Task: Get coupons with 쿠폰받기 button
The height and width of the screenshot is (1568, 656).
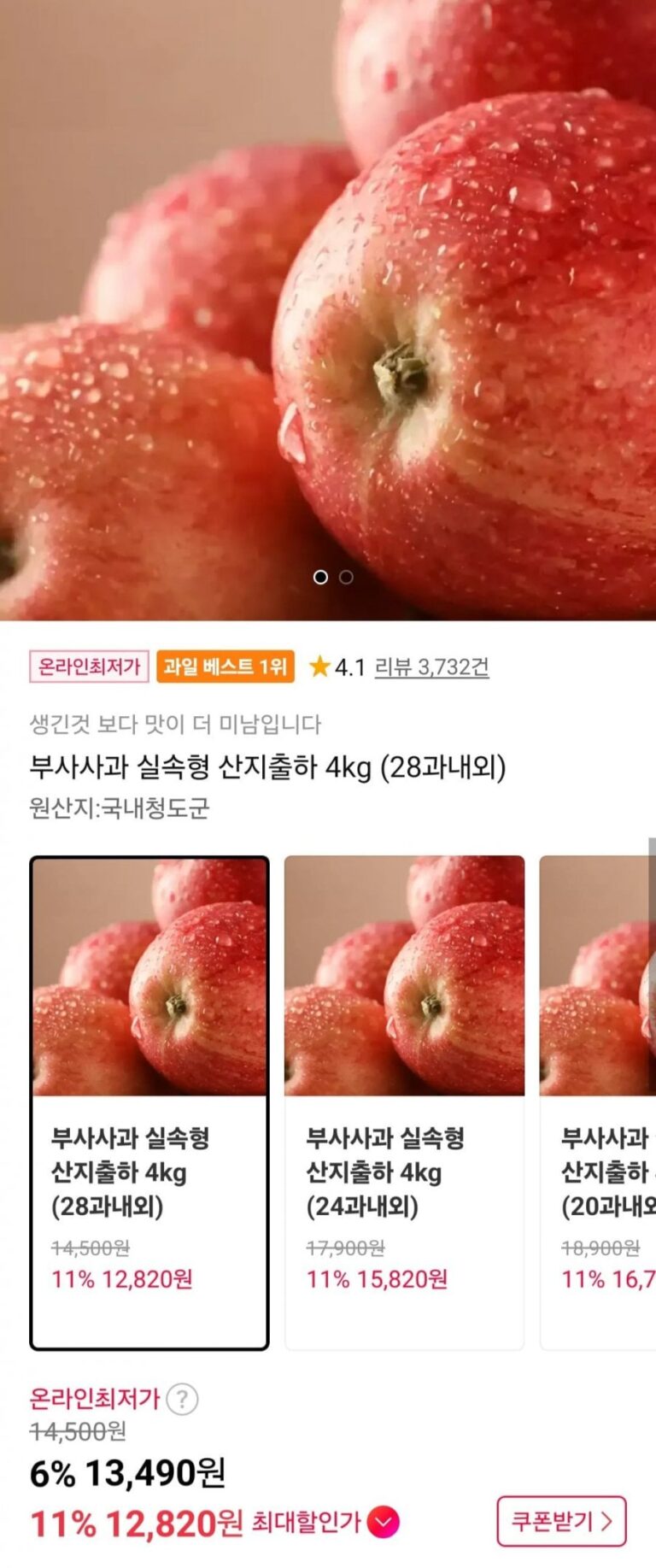Action: click(x=561, y=1521)
